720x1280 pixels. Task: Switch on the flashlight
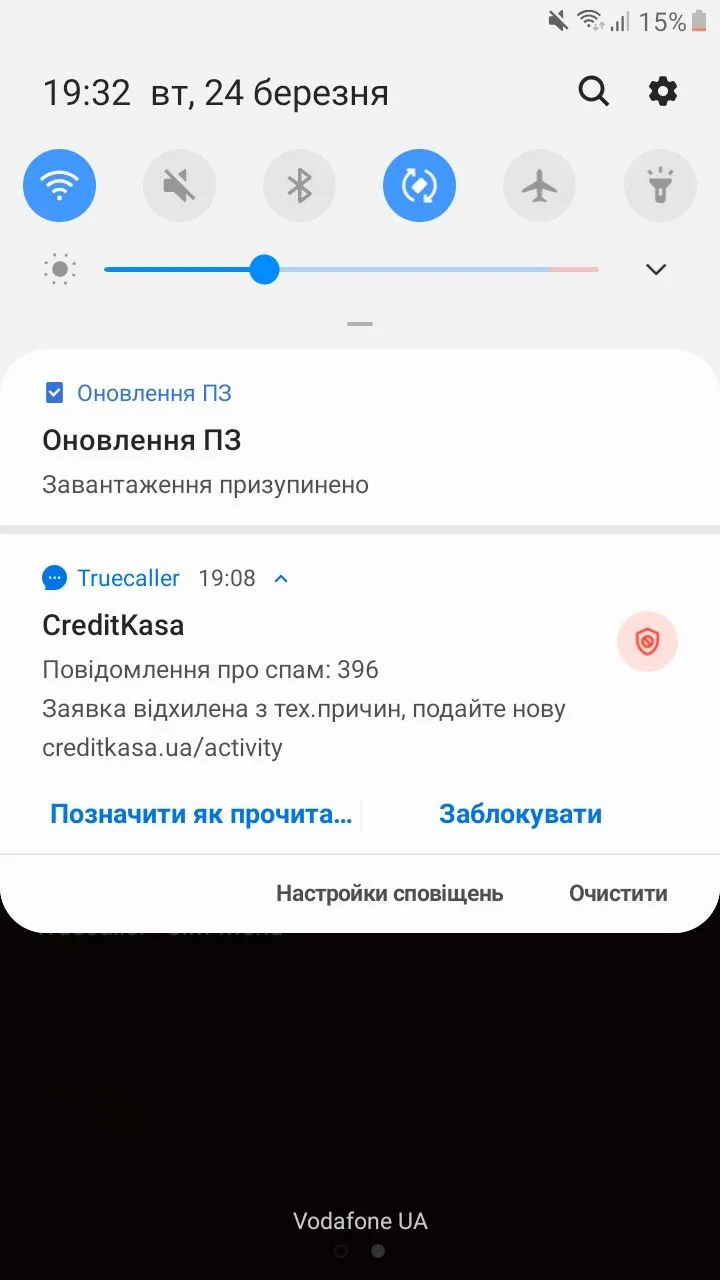click(660, 186)
